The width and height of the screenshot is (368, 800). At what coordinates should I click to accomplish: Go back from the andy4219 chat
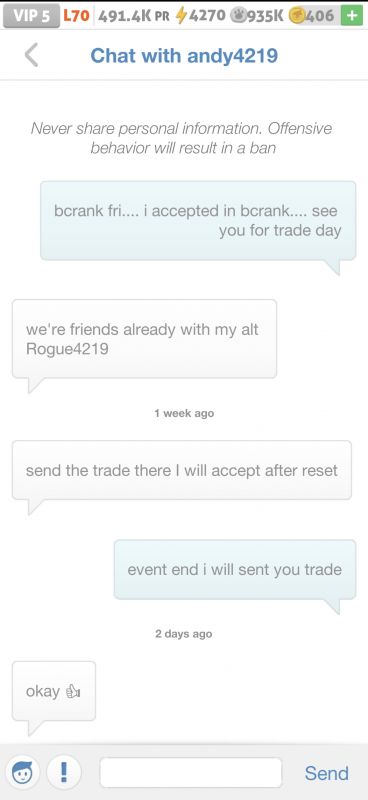pyautogui.click(x=31, y=55)
